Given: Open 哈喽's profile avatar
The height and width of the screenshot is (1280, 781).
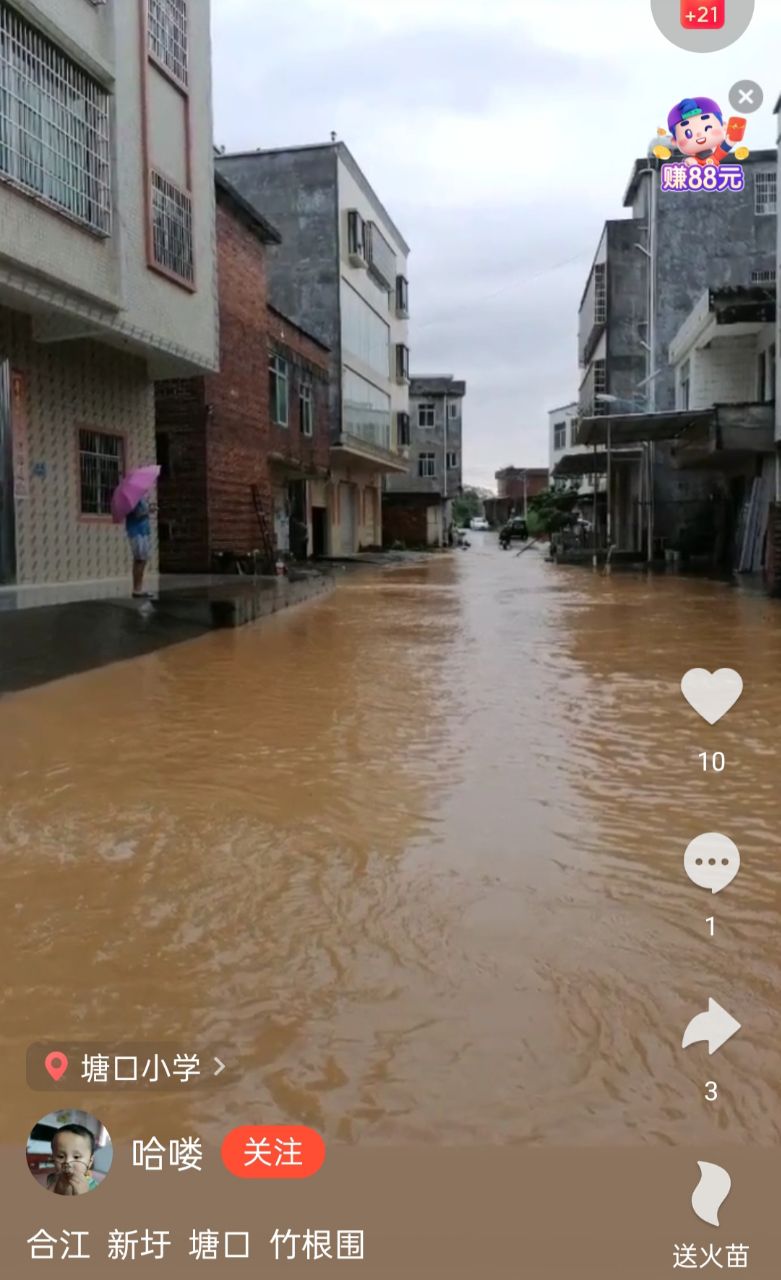Looking at the screenshot, I should [69, 1152].
